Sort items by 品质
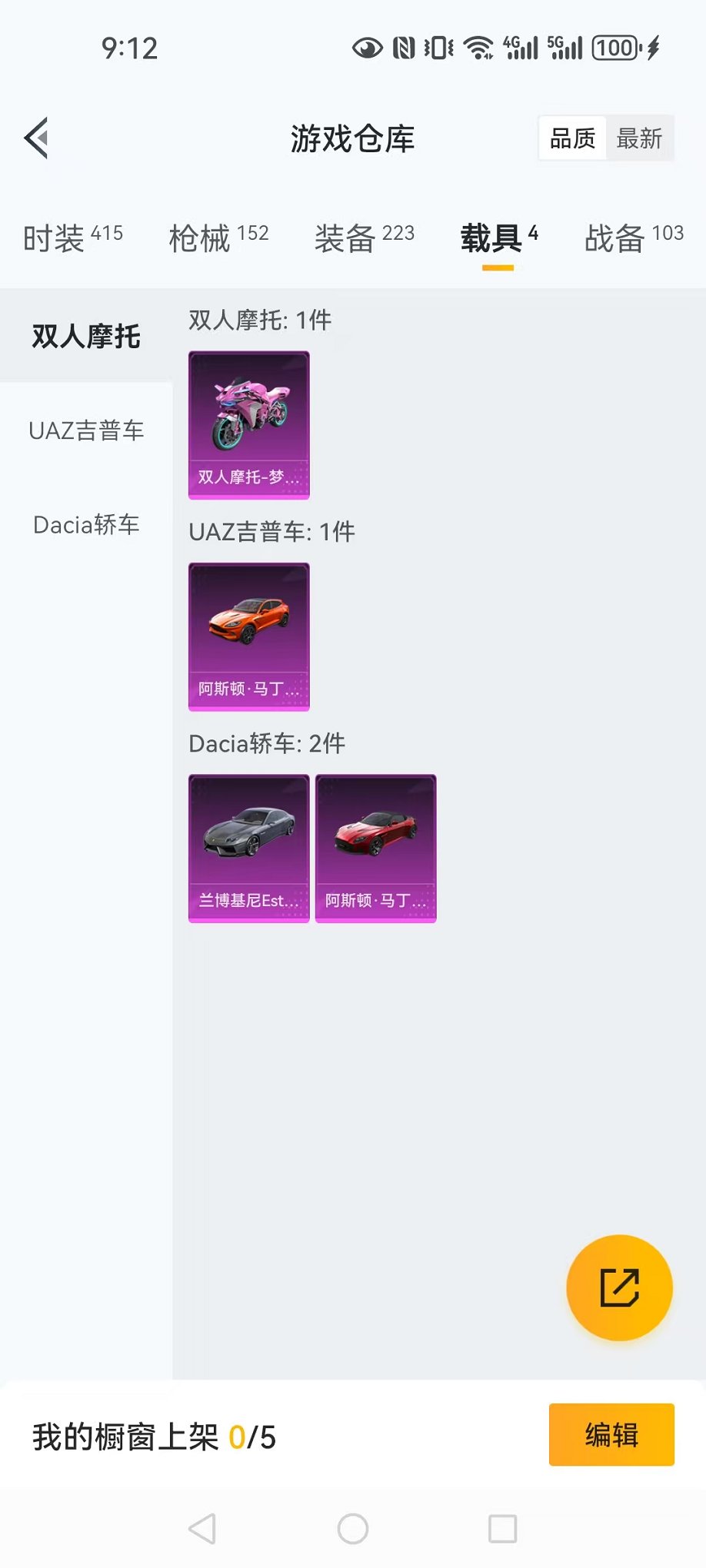Screen dimensions: 706x1568 [572, 138]
